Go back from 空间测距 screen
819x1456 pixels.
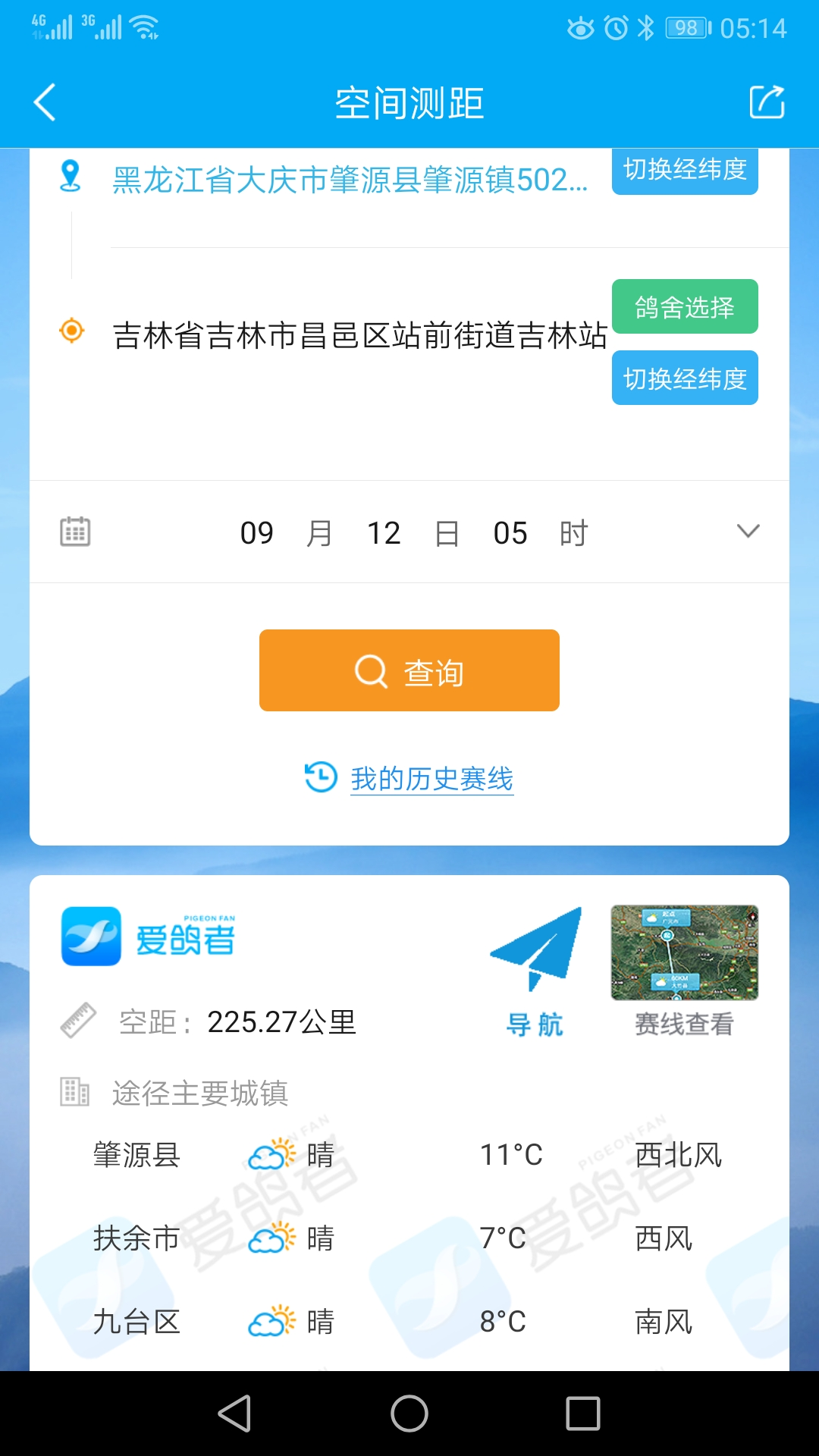click(x=45, y=102)
